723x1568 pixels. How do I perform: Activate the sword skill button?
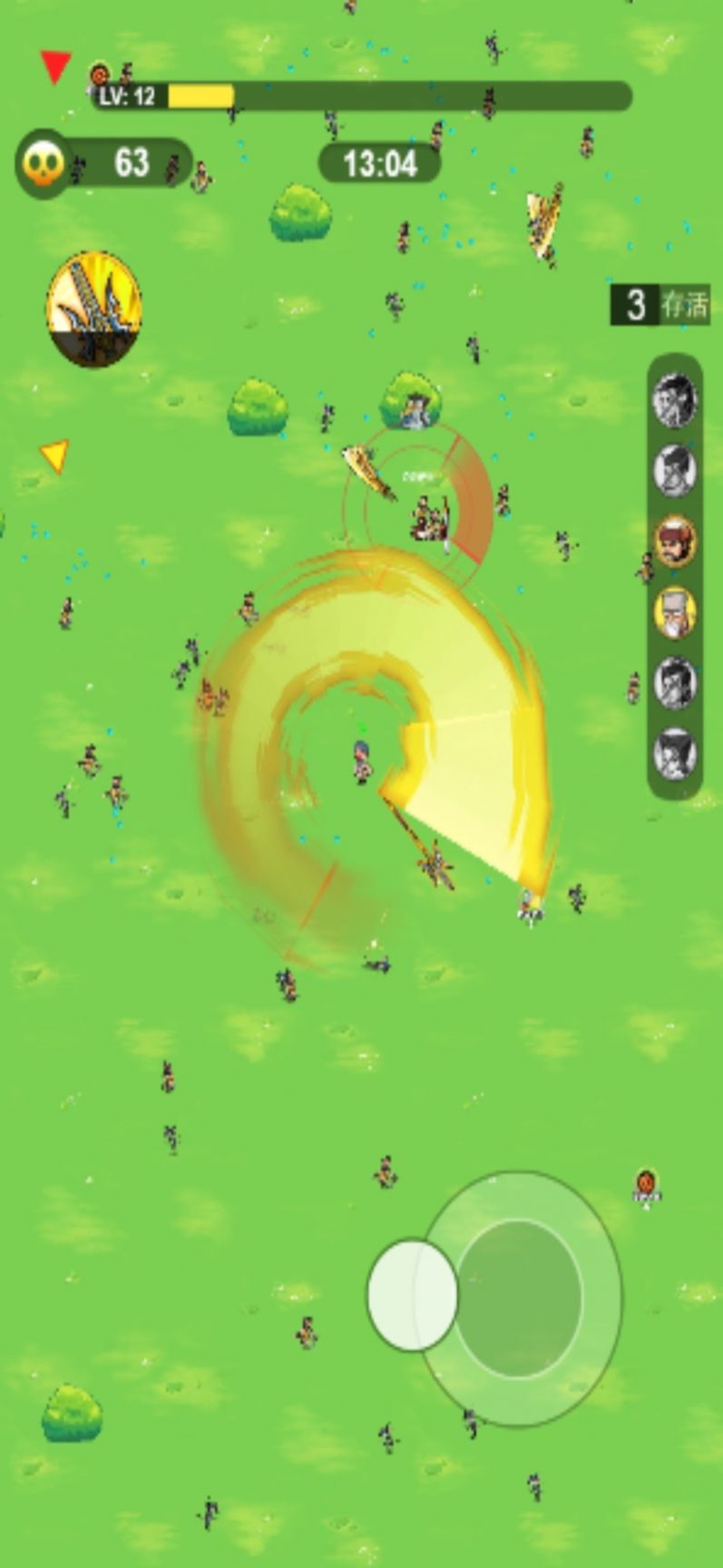click(94, 309)
